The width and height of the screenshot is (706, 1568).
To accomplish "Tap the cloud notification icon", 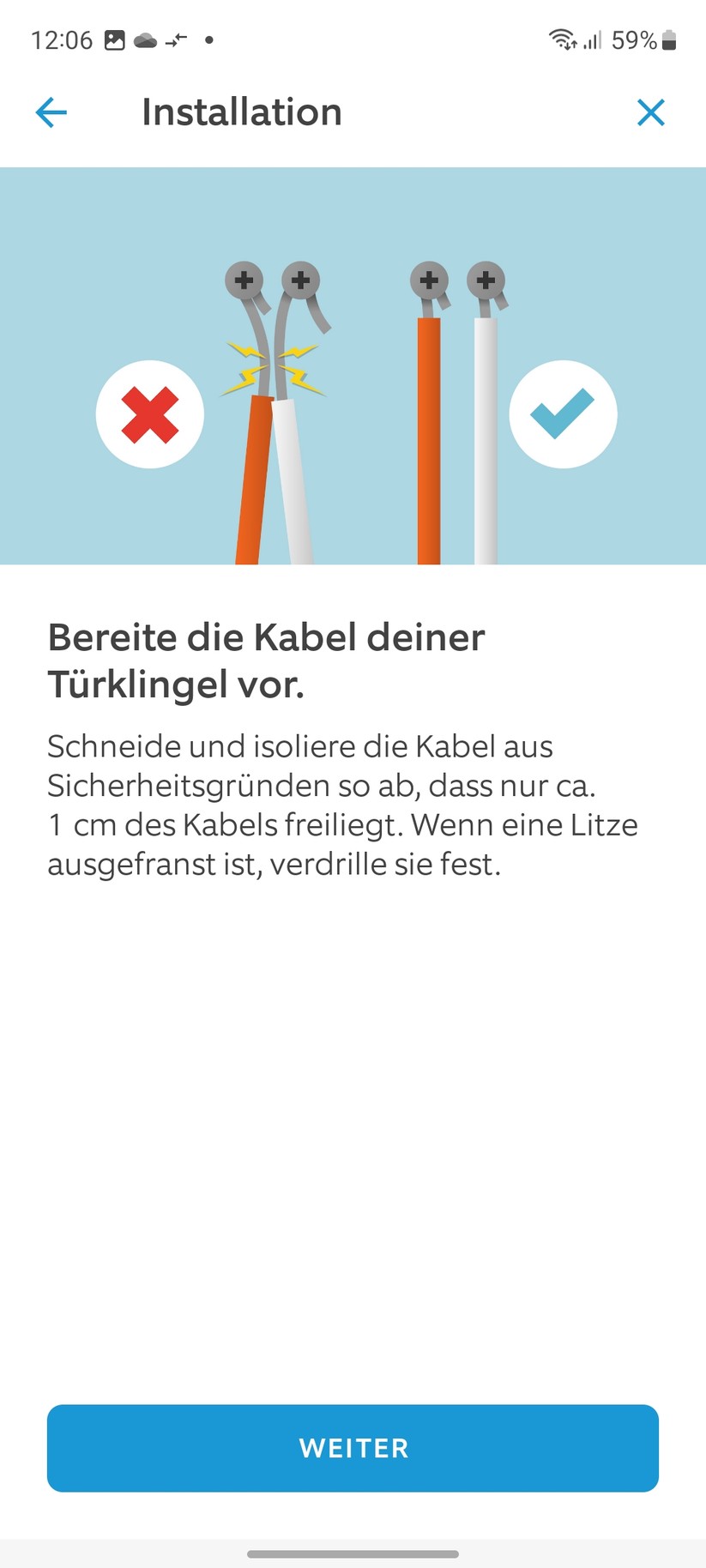I will (x=144, y=39).
